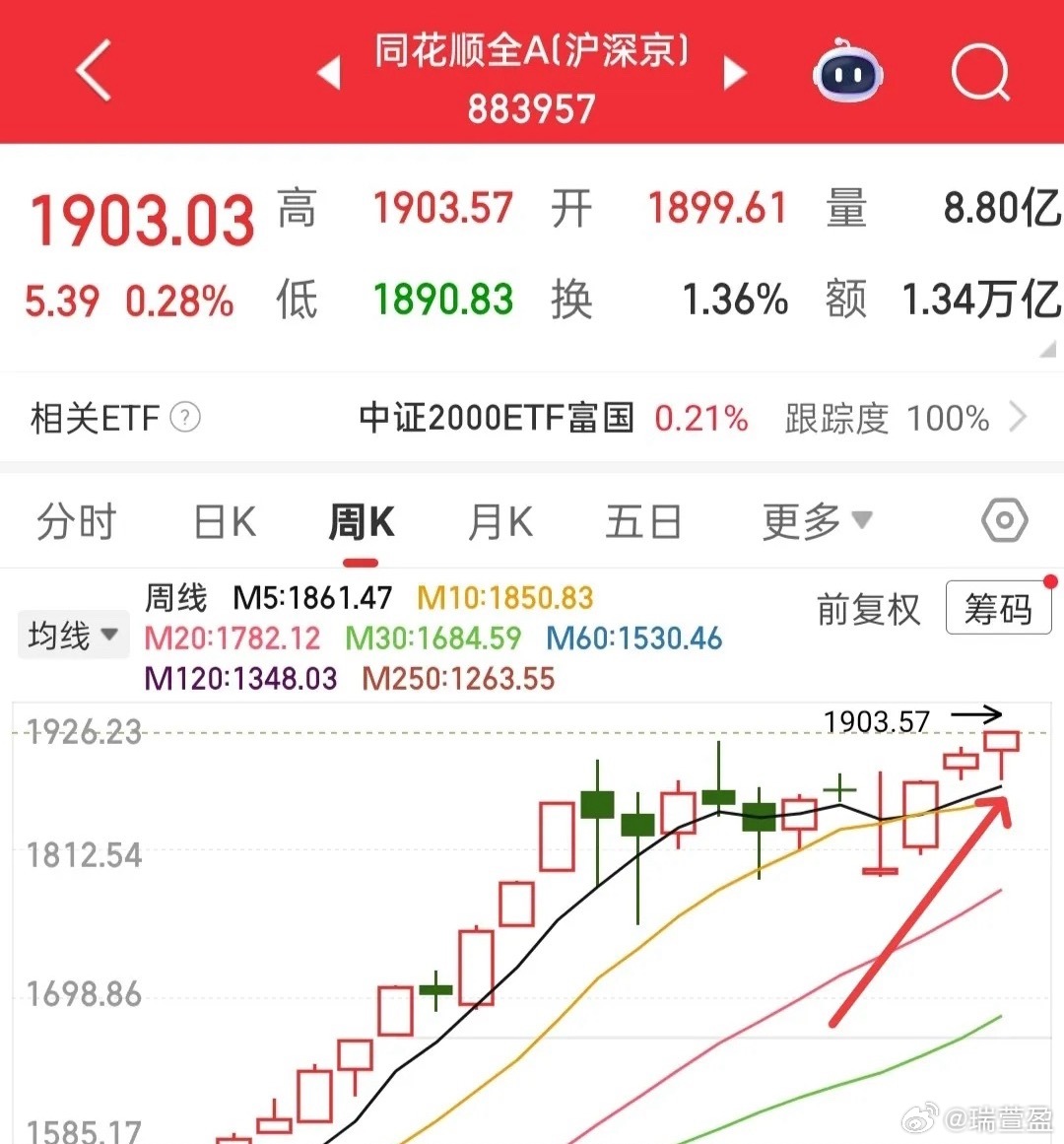Open the 月K monthly chart
This screenshot has height=1144, width=1064.
(x=499, y=520)
